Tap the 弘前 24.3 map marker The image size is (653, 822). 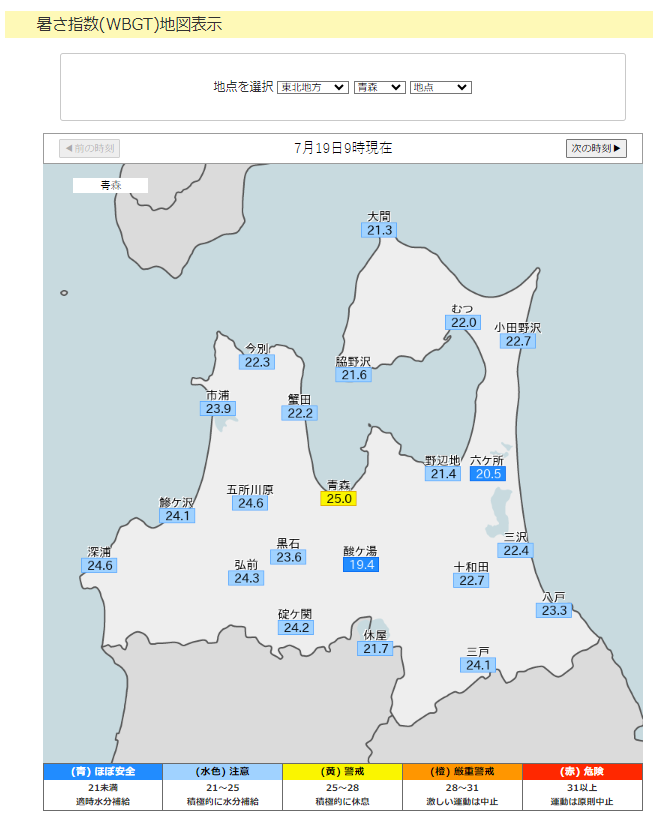246,579
